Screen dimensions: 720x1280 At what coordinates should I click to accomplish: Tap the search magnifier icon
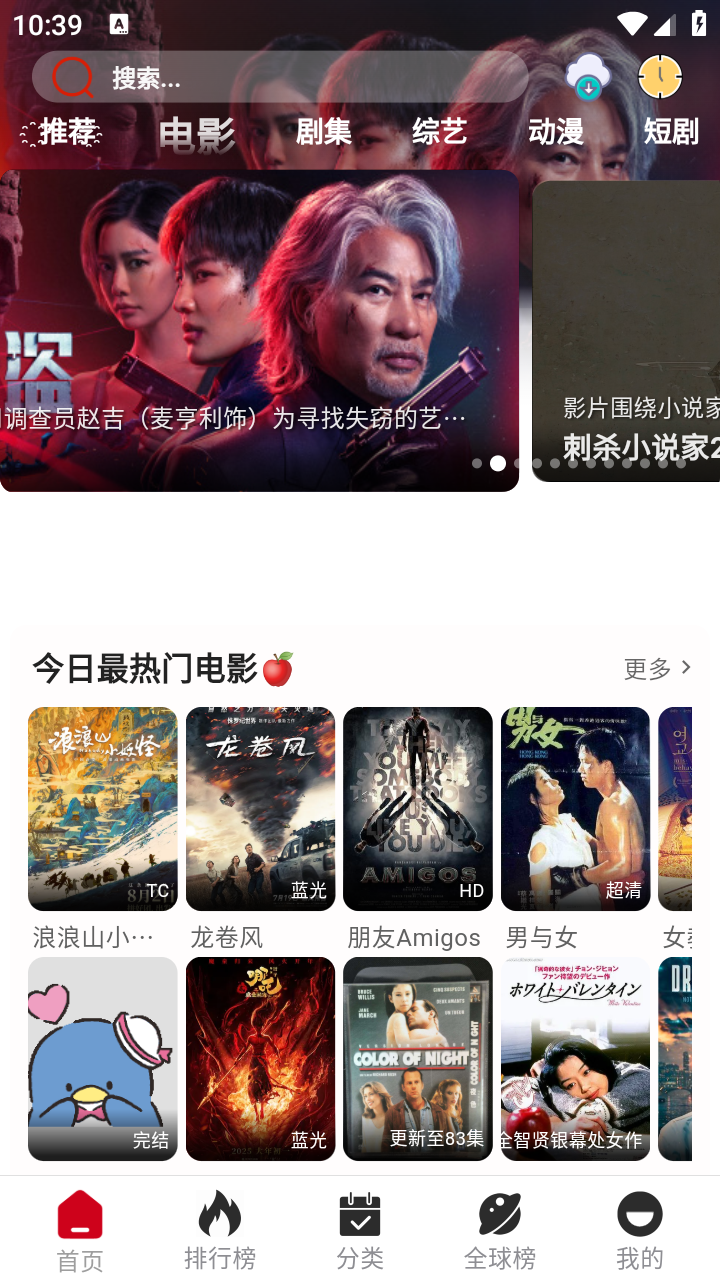click(x=70, y=76)
